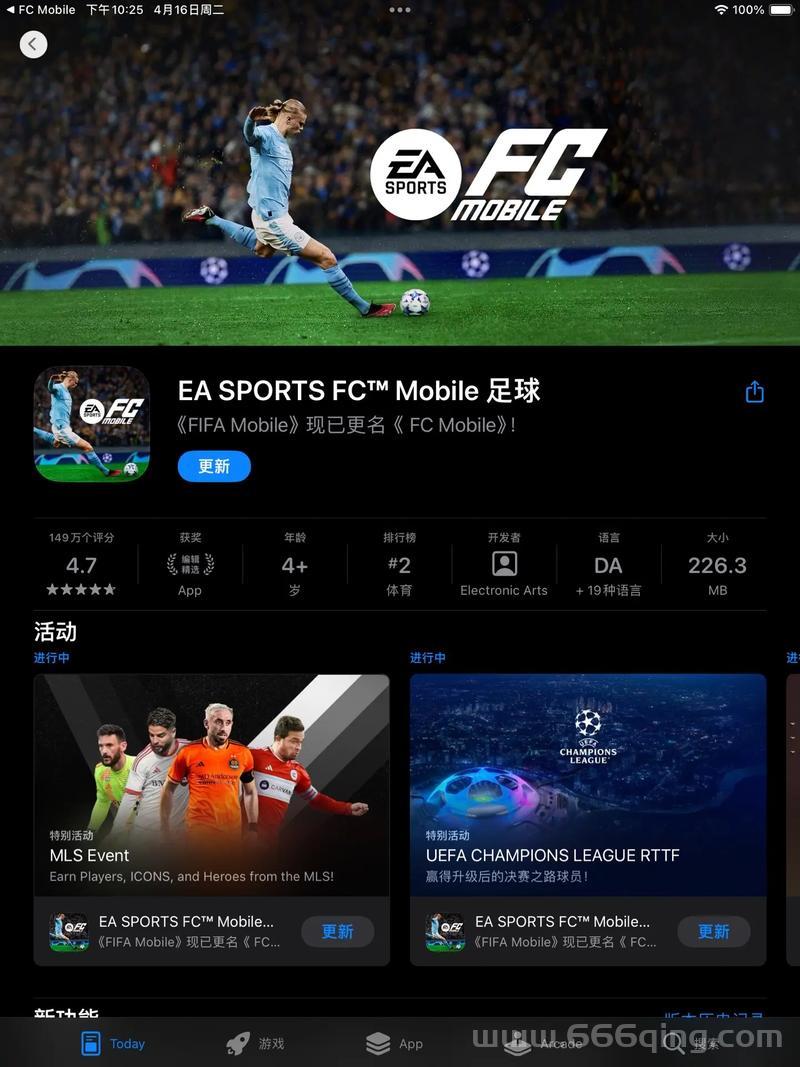Viewport: 800px width, 1067px height.
Task: Go back using the top-left arrow
Action: click(x=33, y=44)
